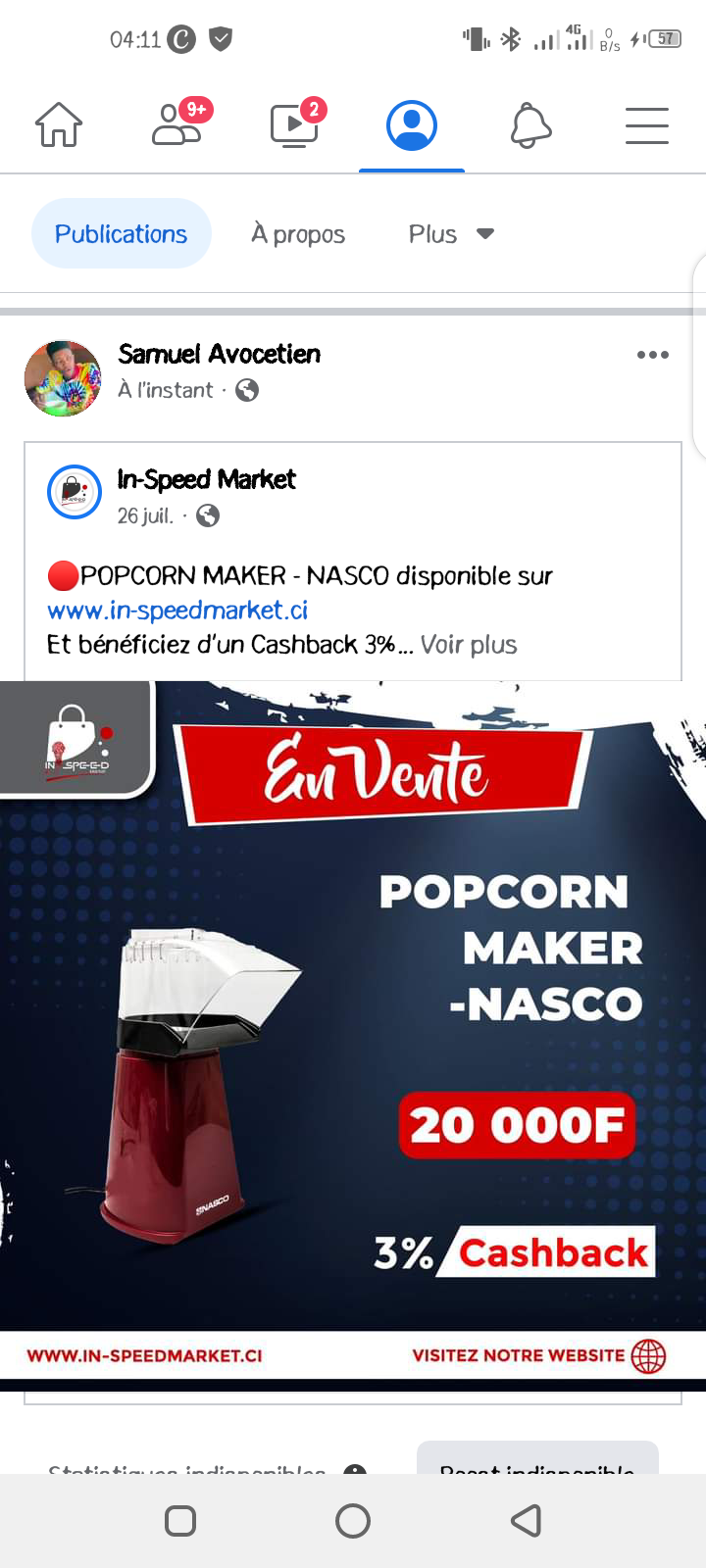Image resolution: width=706 pixels, height=1568 pixels.
Task: Go back with the system back button
Action: point(527,1521)
